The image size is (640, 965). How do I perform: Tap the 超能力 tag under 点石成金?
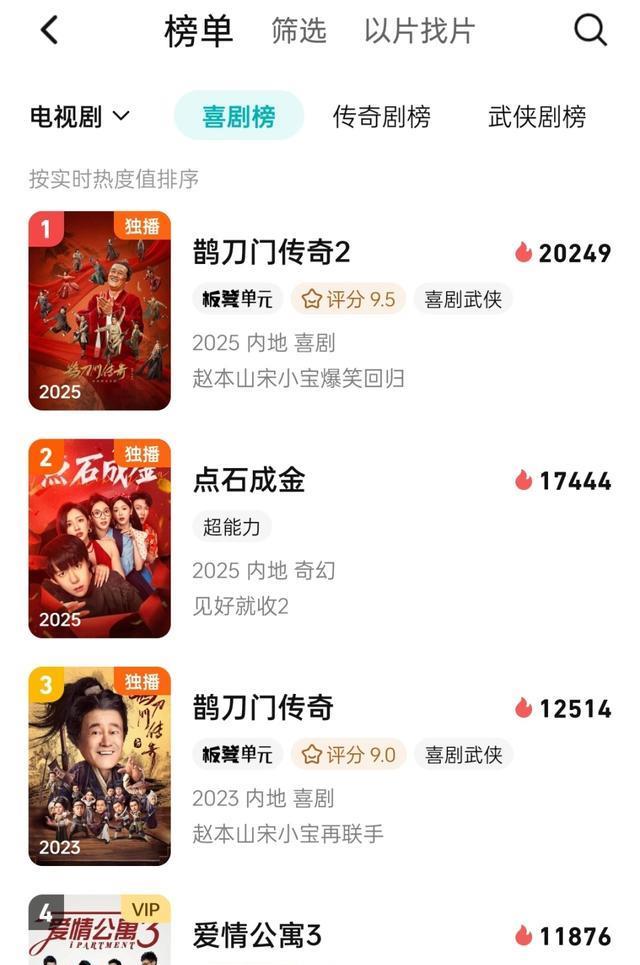[x=232, y=527]
